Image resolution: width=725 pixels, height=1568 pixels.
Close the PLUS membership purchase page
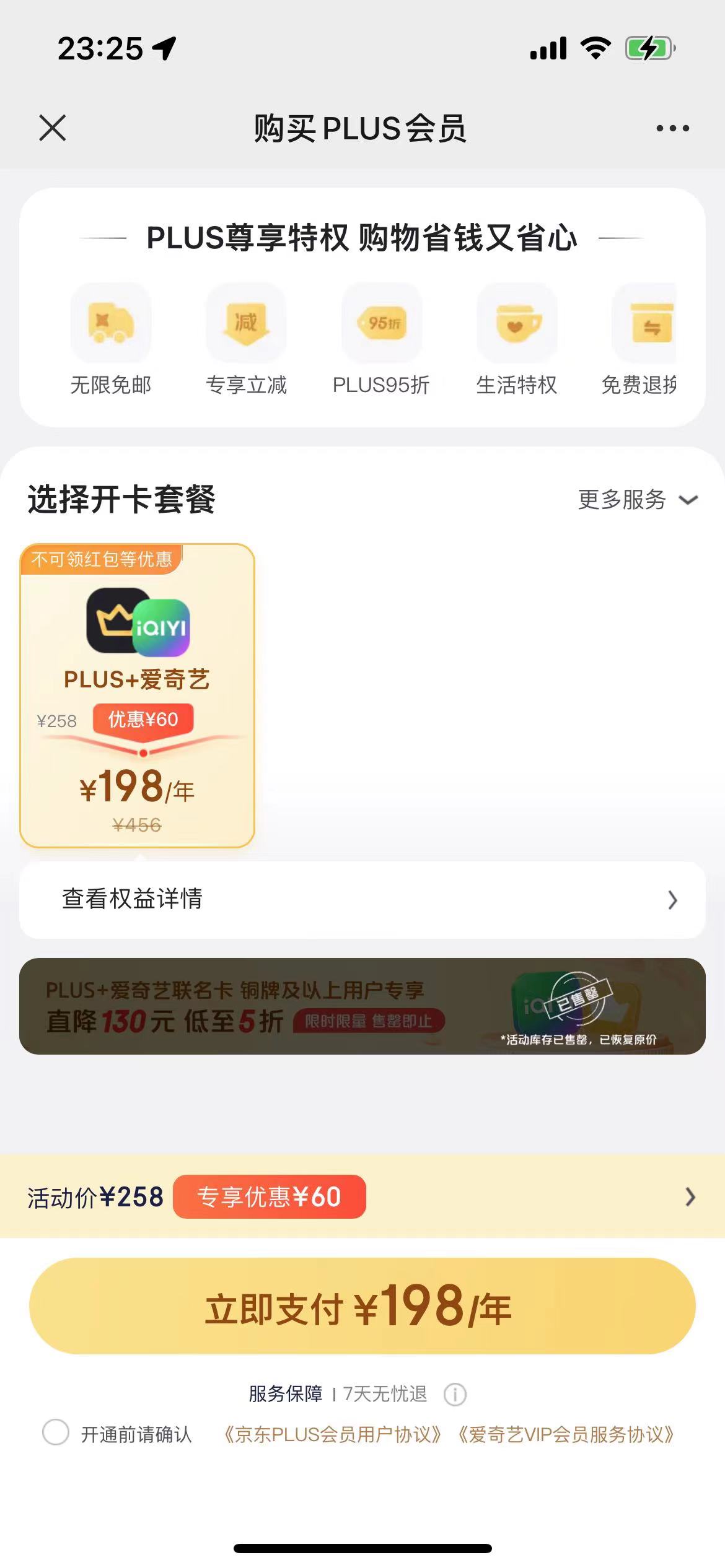click(53, 128)
